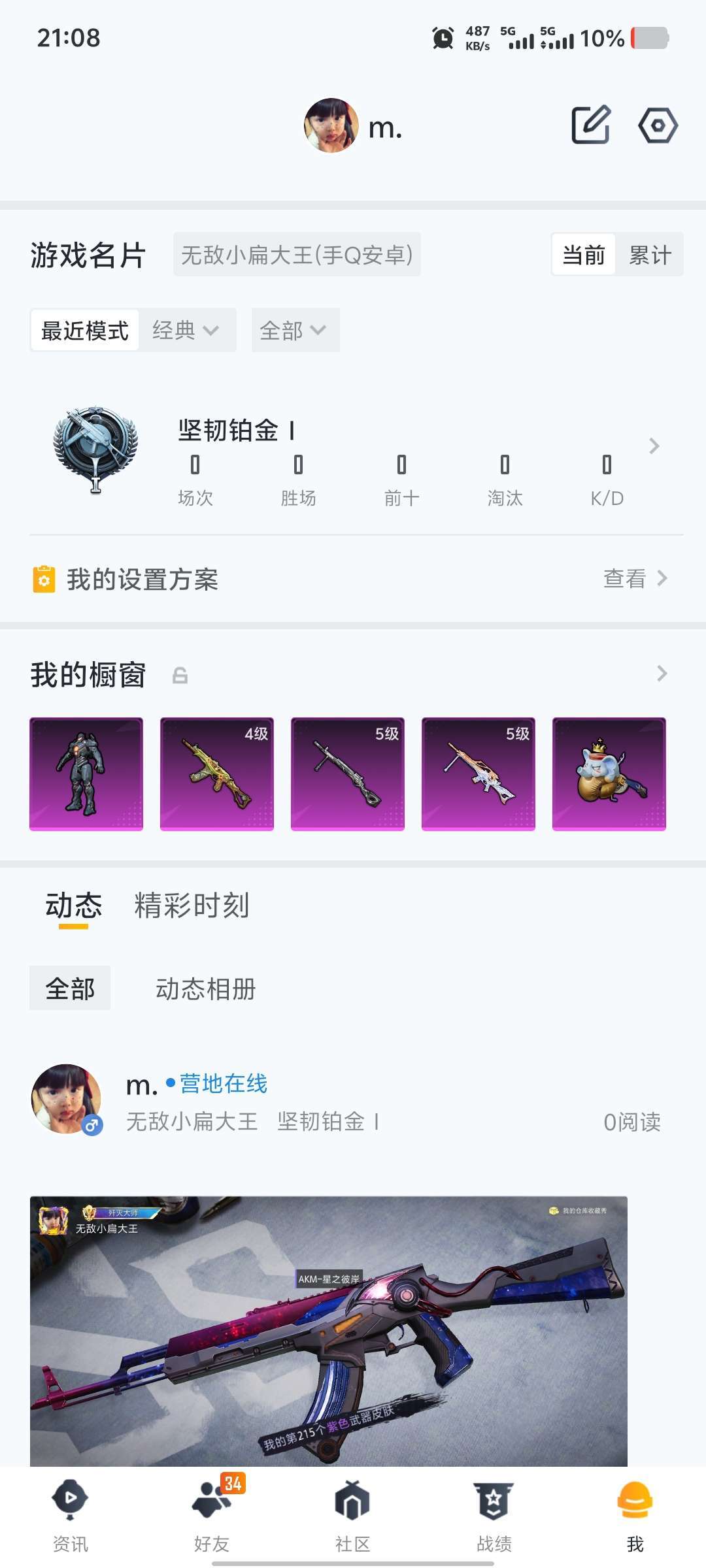This screenshot has width=706, height=1568.
Task: Open the edit profile icon
Action: point(590,124)
